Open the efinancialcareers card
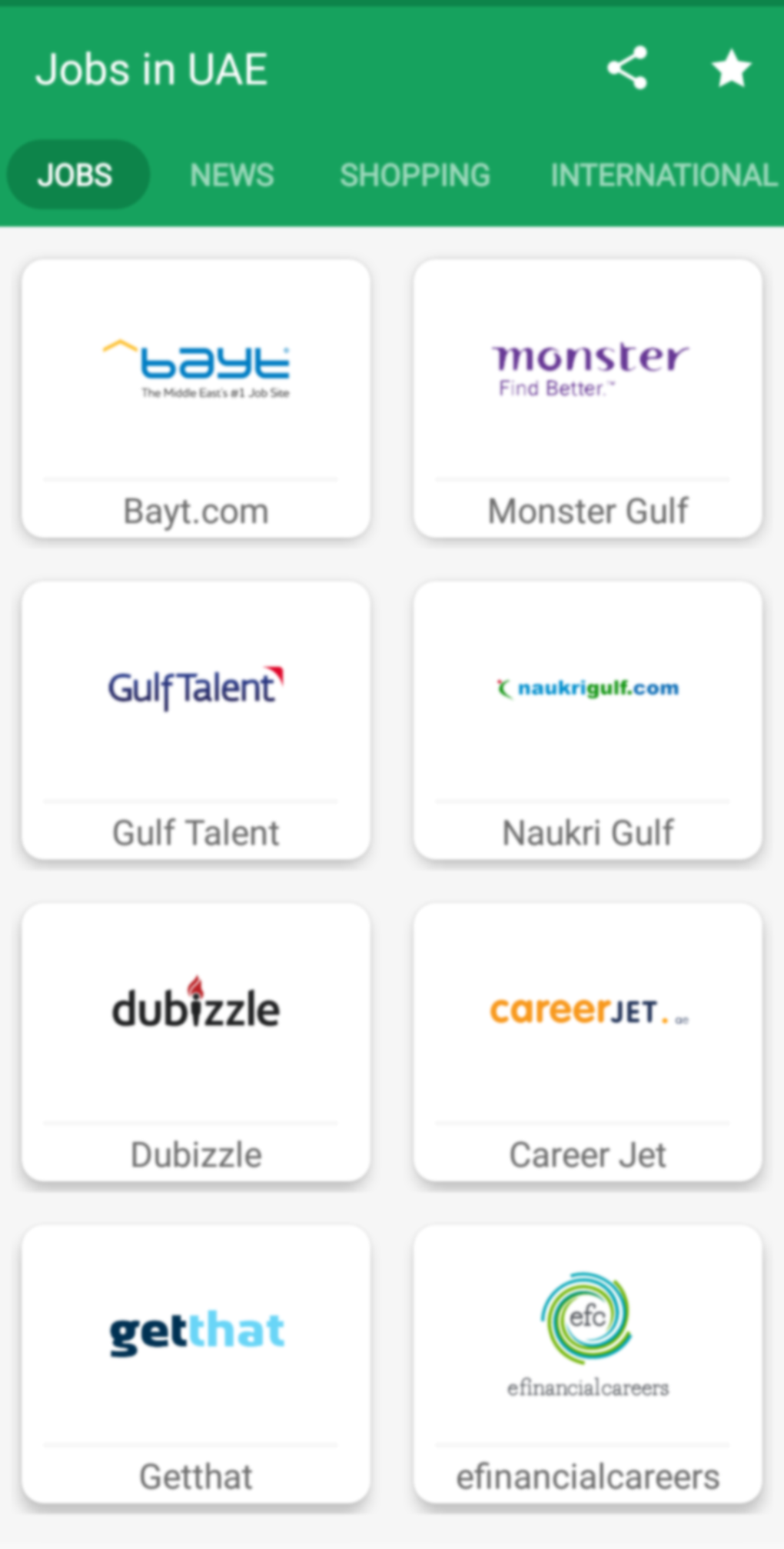This screenshot has width=784, height=1549. click(x=588, y=1364)
